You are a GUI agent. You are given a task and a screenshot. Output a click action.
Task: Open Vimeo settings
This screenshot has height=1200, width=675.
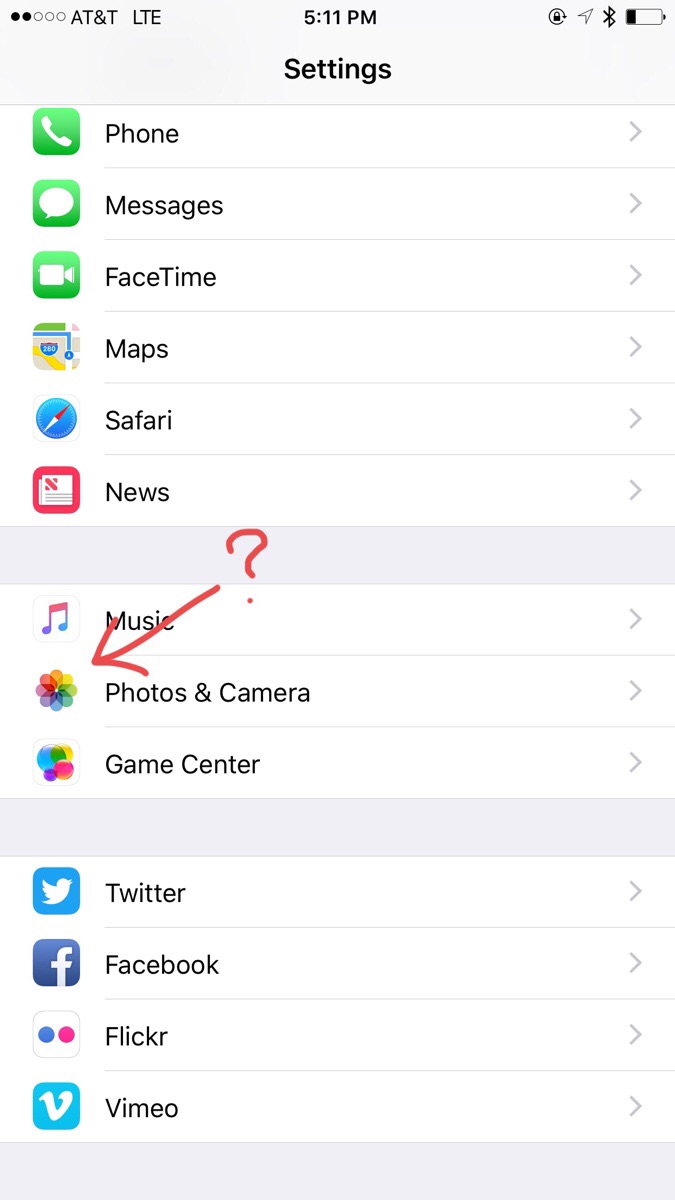point(337,1108)
